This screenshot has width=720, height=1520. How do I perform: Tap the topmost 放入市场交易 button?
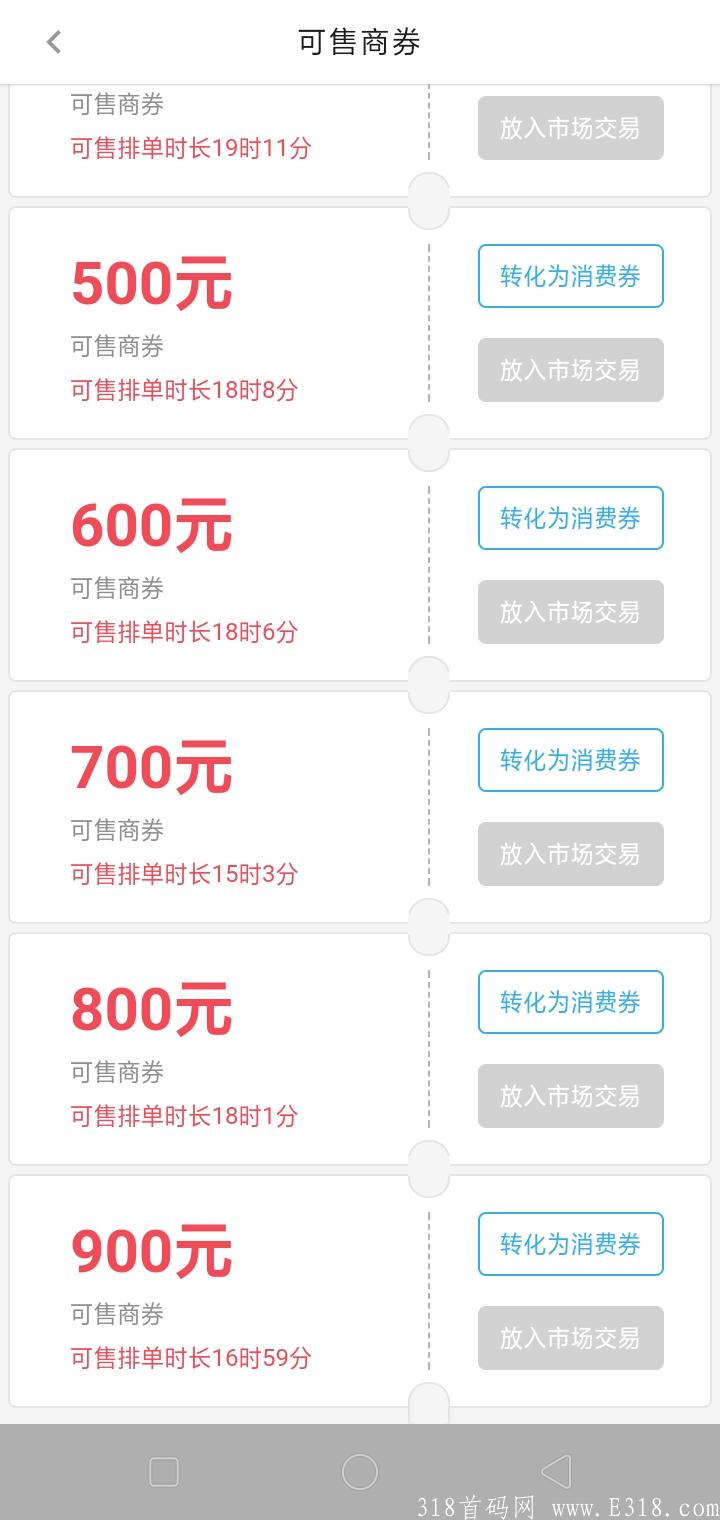[x=570, y=128]
